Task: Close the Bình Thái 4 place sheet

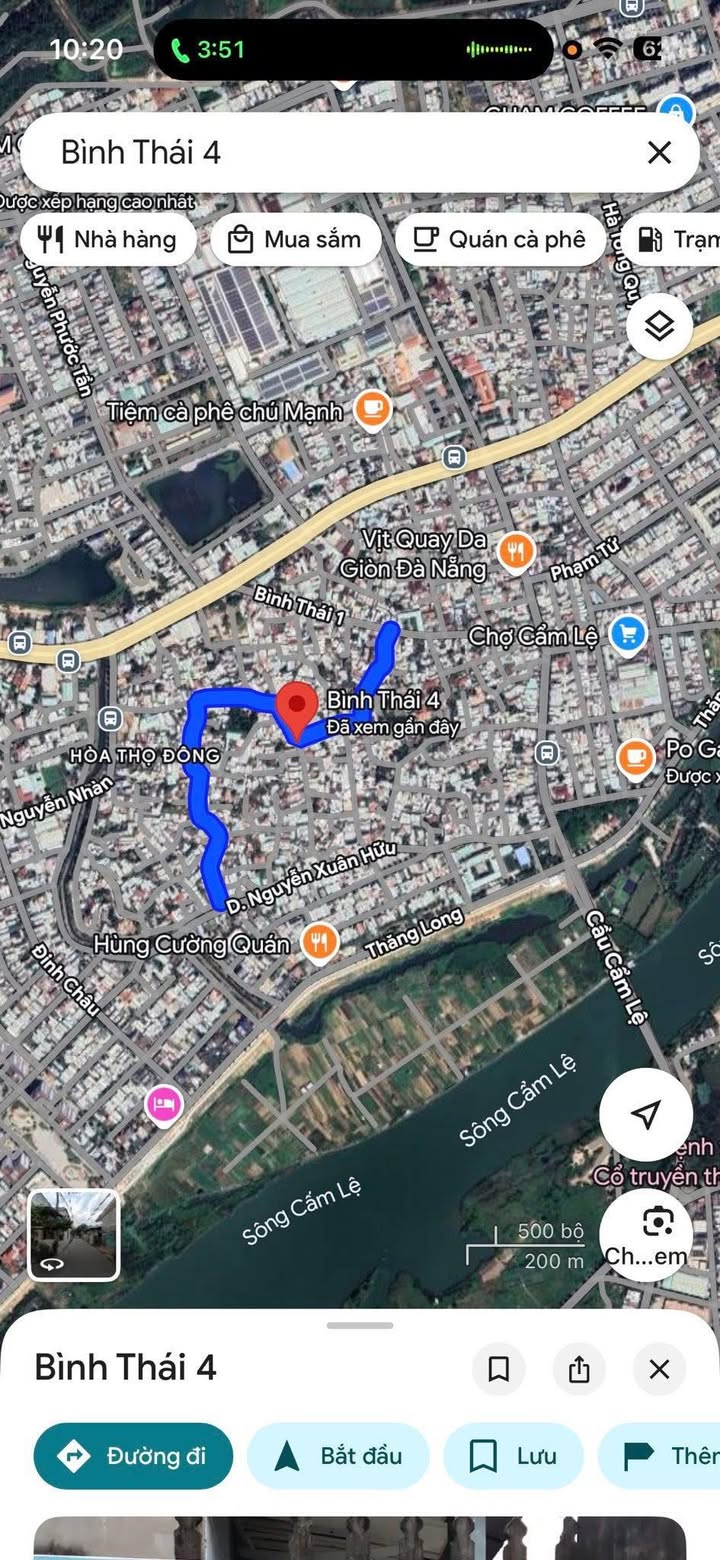Action: [659, 1369]
